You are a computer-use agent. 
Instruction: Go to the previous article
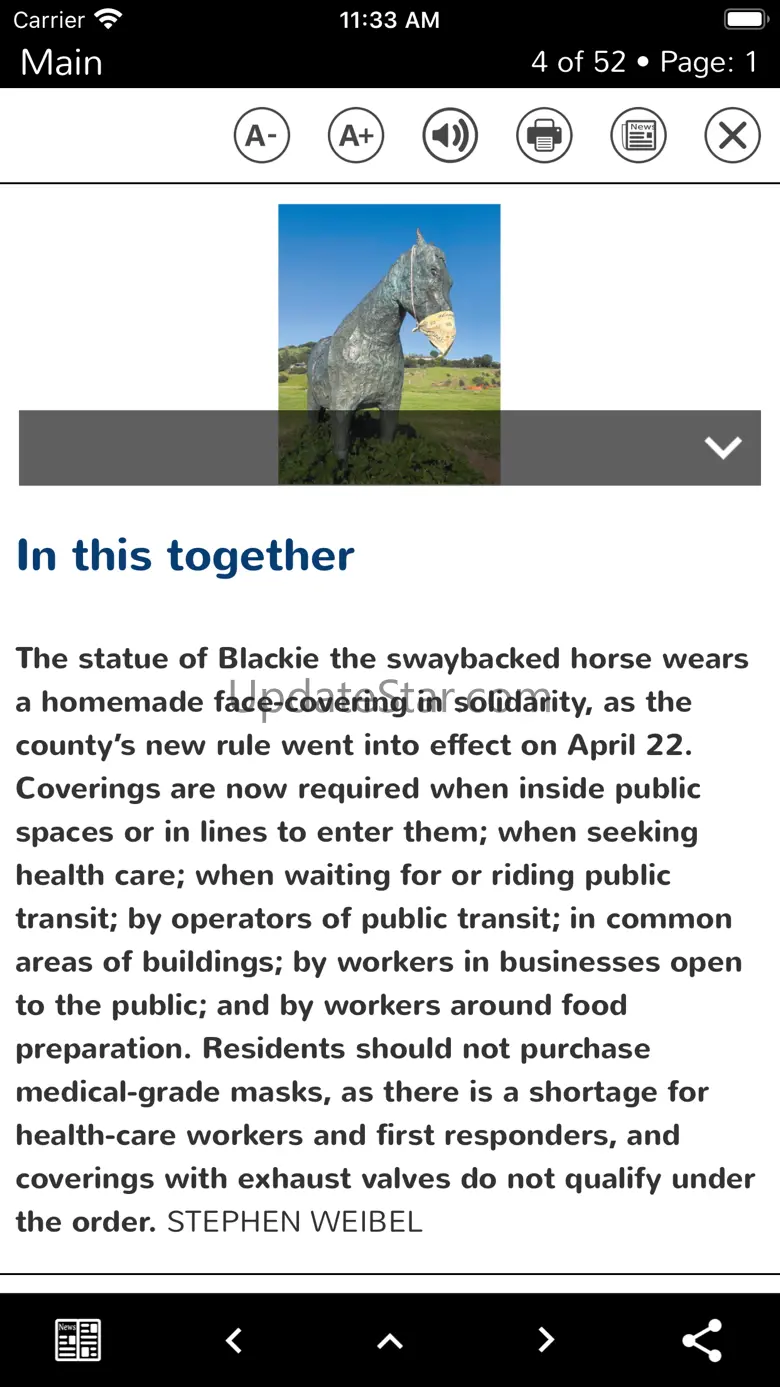point(234,1340)
